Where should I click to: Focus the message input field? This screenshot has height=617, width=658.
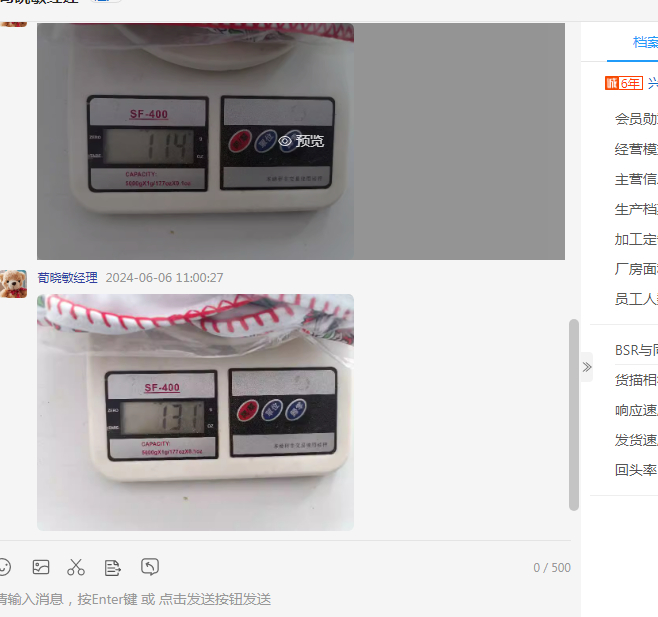[280, 599]
